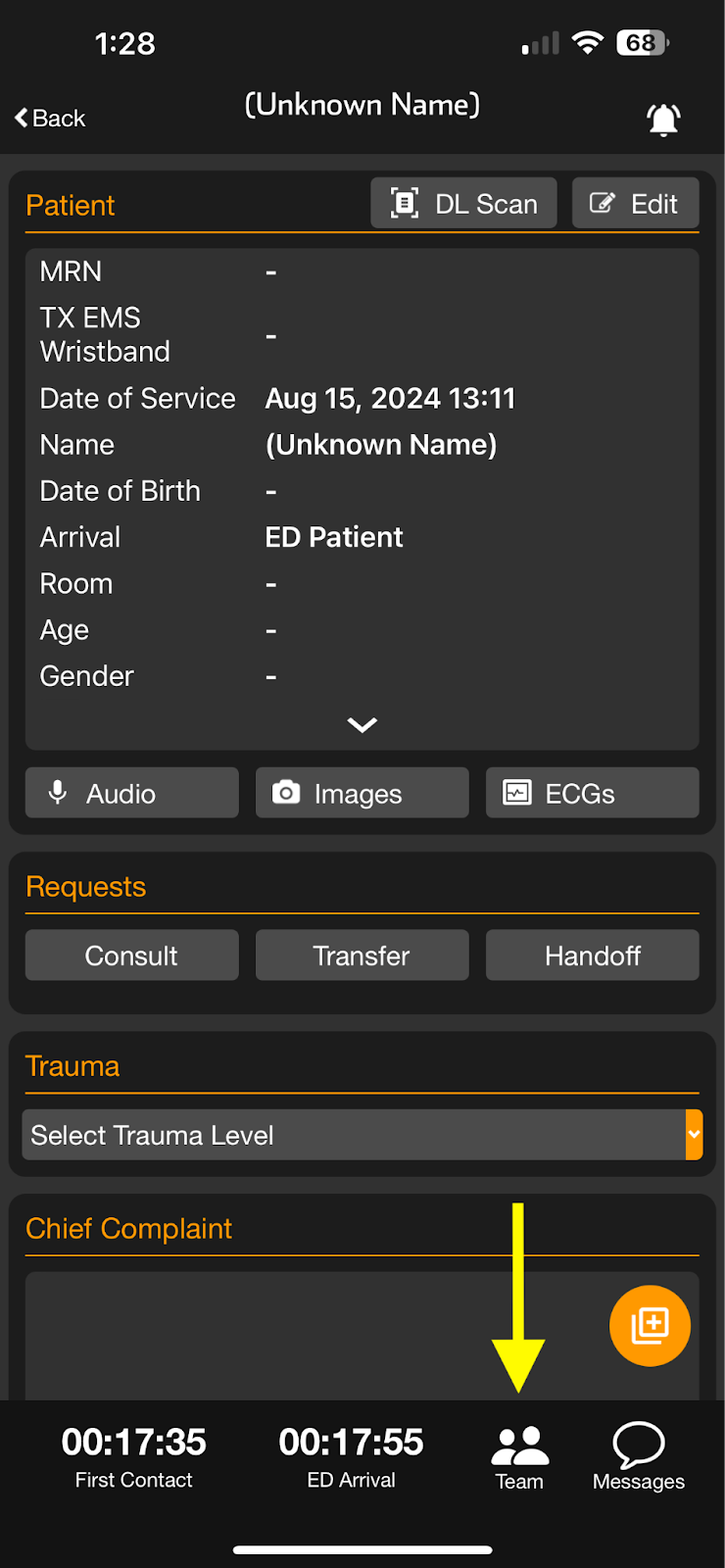Edit the patient details
This screenshot has height=1568, width=725.
coord(635,204)
